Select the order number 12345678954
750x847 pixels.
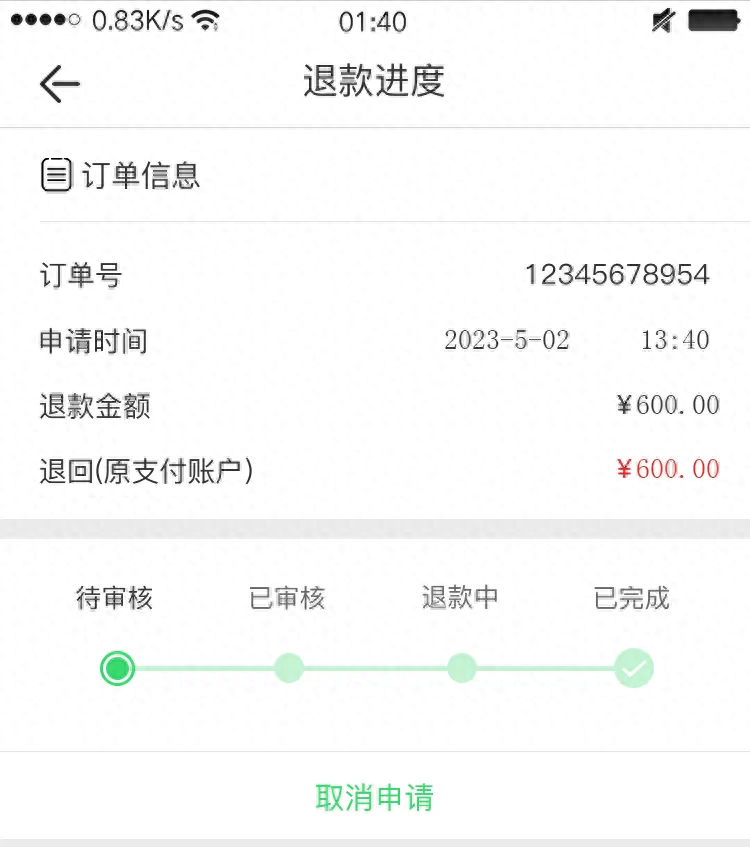tap(617, 274)
